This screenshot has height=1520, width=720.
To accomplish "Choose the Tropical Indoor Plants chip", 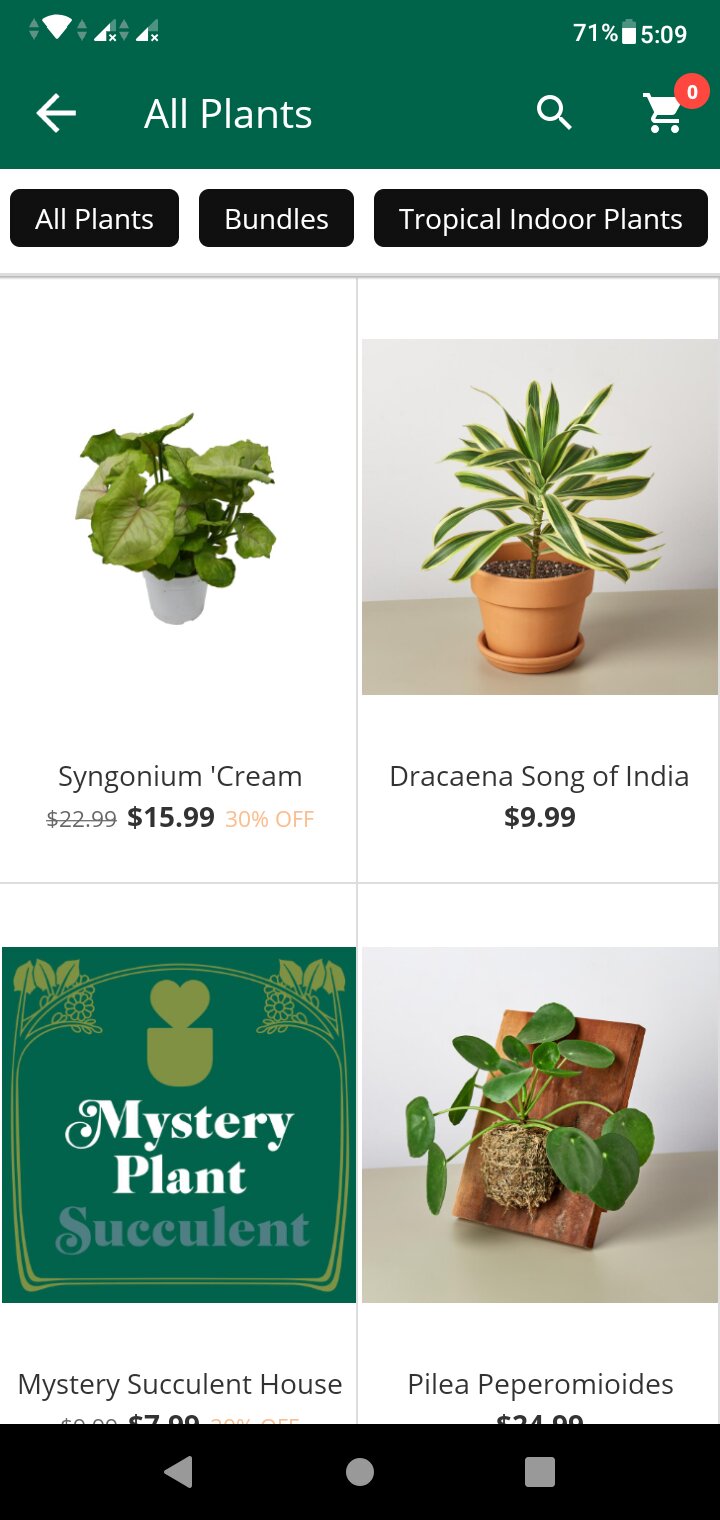I will pyautogui.click(x=541, y=218).
